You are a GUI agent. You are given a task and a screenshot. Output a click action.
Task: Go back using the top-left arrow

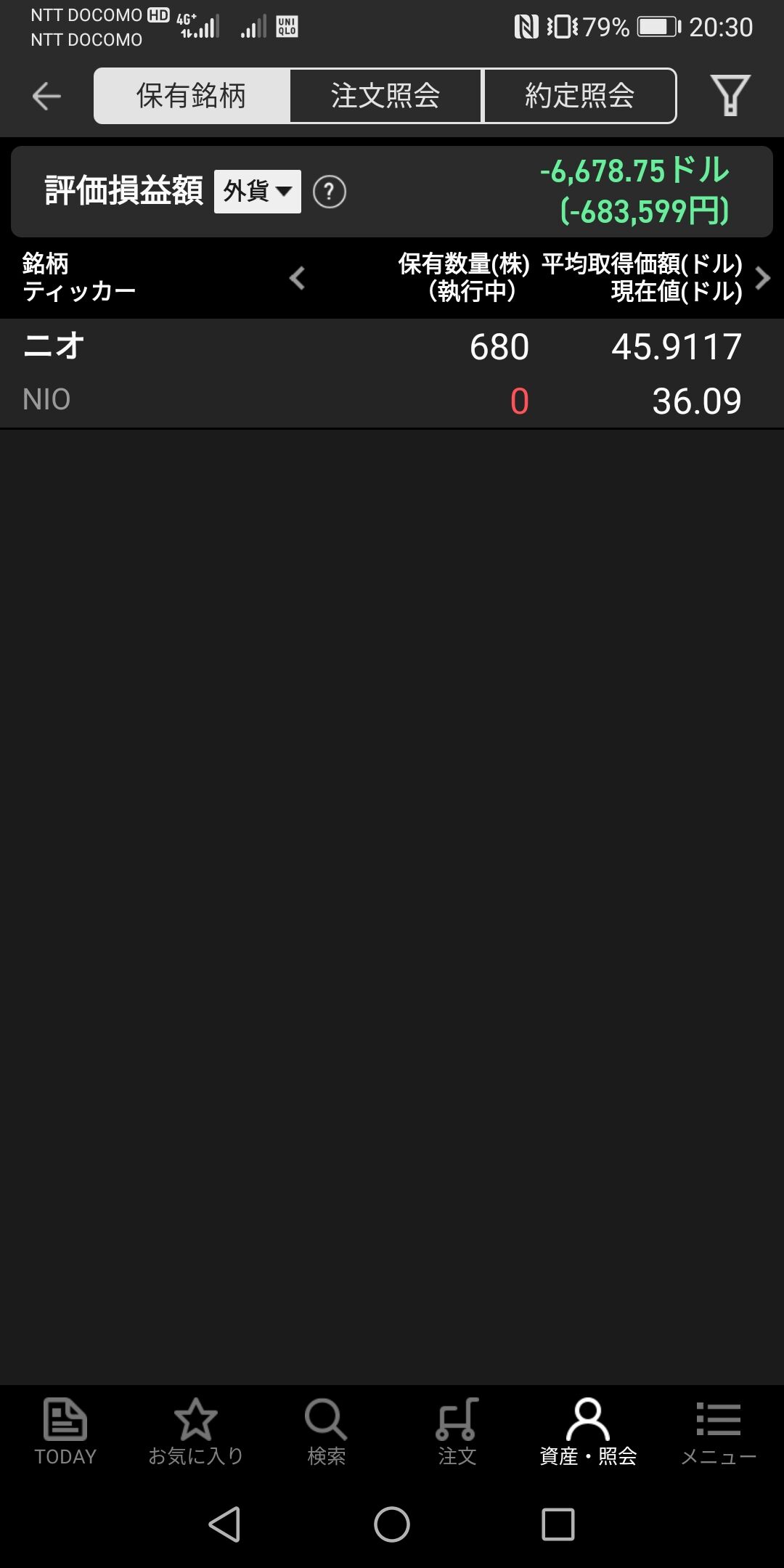(46, 96)
